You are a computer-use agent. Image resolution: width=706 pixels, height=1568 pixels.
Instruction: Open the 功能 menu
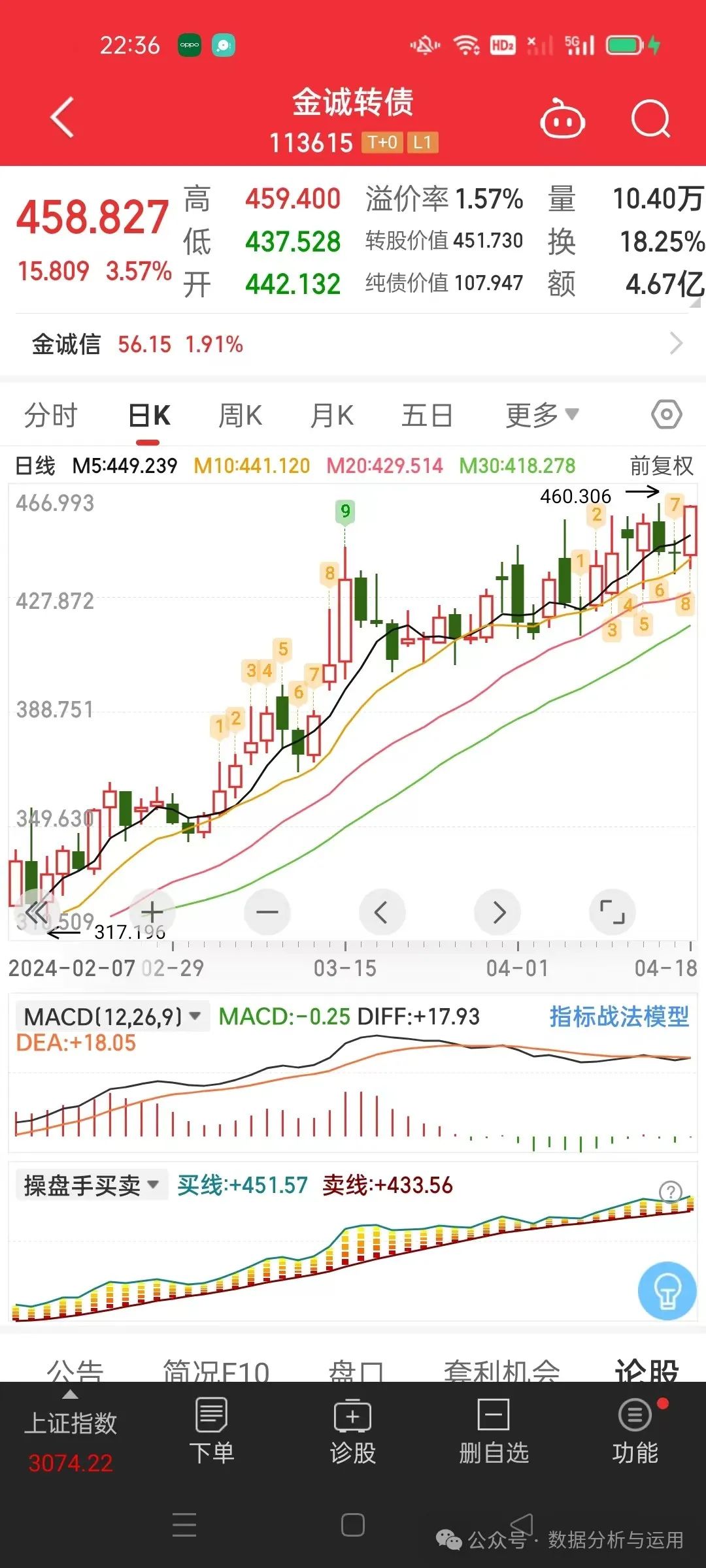point(635,1431)
